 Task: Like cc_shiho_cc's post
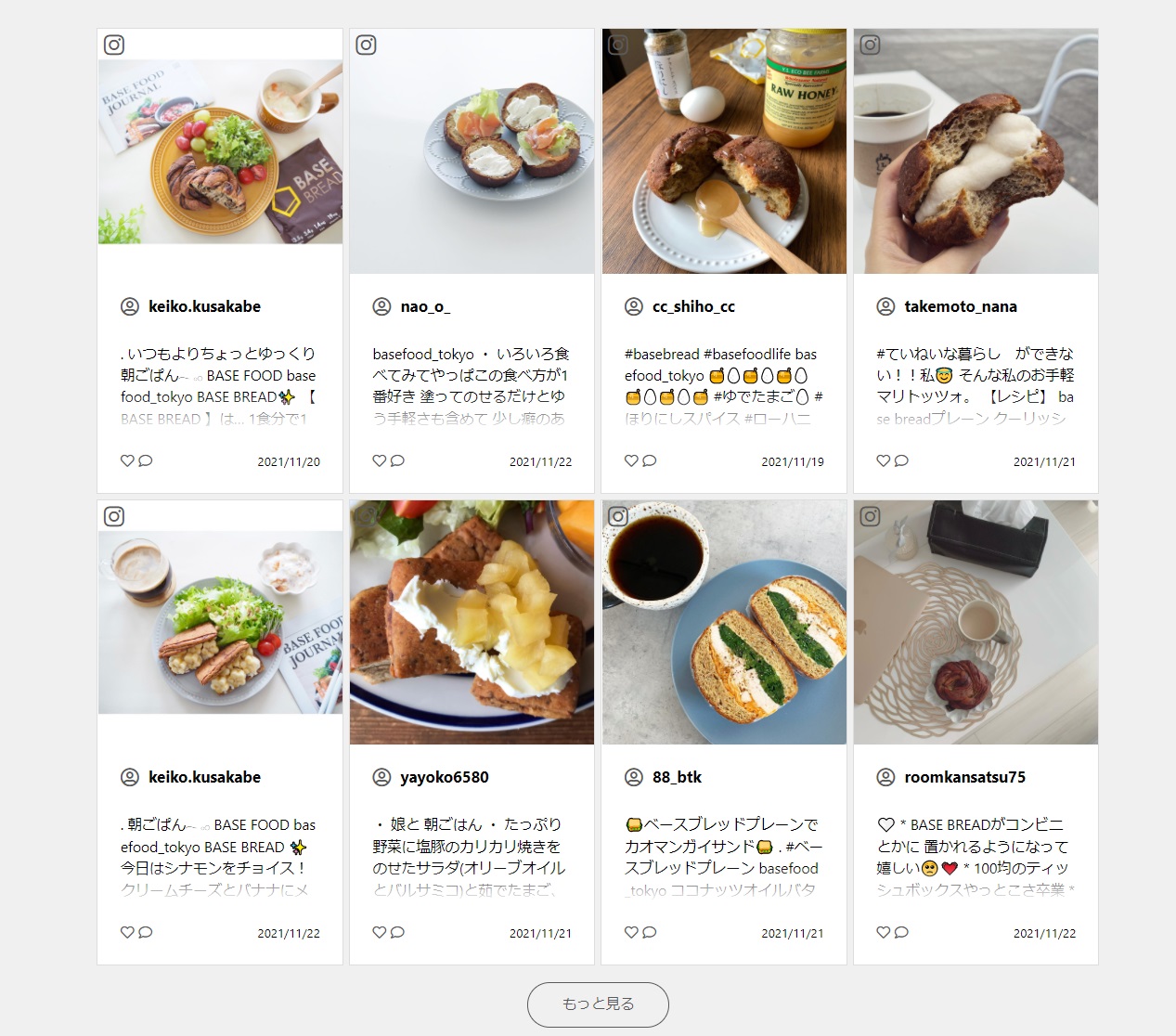[631, 460]
